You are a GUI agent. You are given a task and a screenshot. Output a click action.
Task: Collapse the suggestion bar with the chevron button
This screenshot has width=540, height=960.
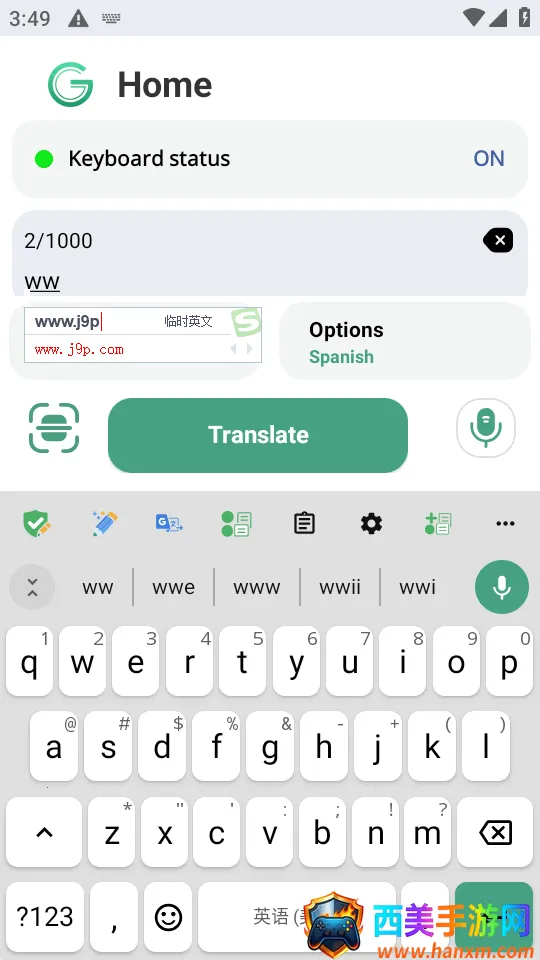32,587
